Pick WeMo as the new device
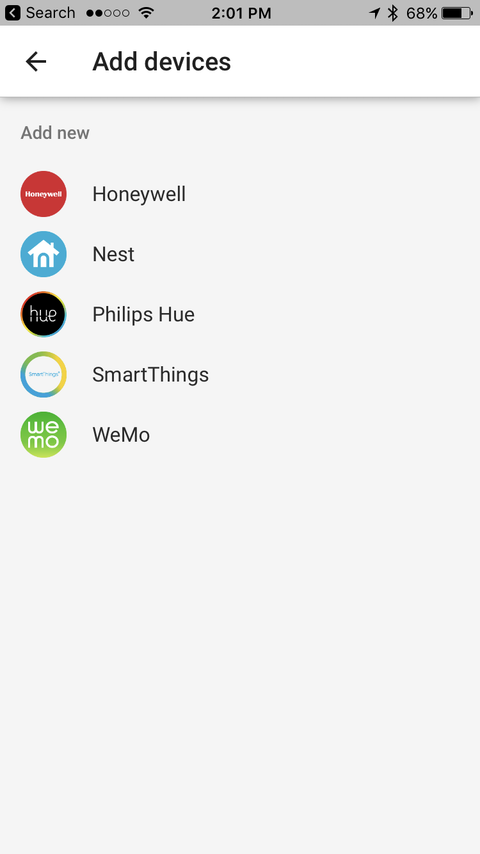480x854 pixels. [240, 435]
